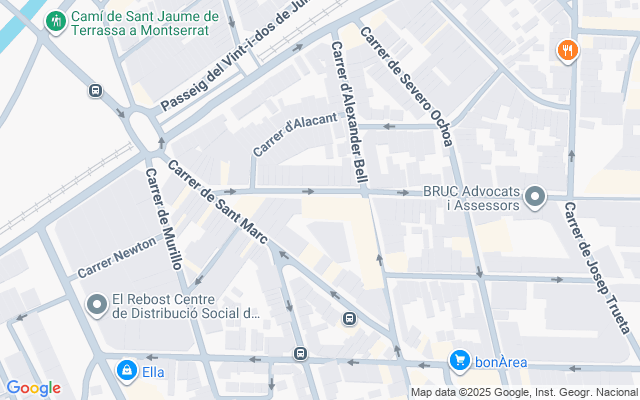Open the Camí de Sant Jaume place marker
Screen dimensions: 640x400
56,21
